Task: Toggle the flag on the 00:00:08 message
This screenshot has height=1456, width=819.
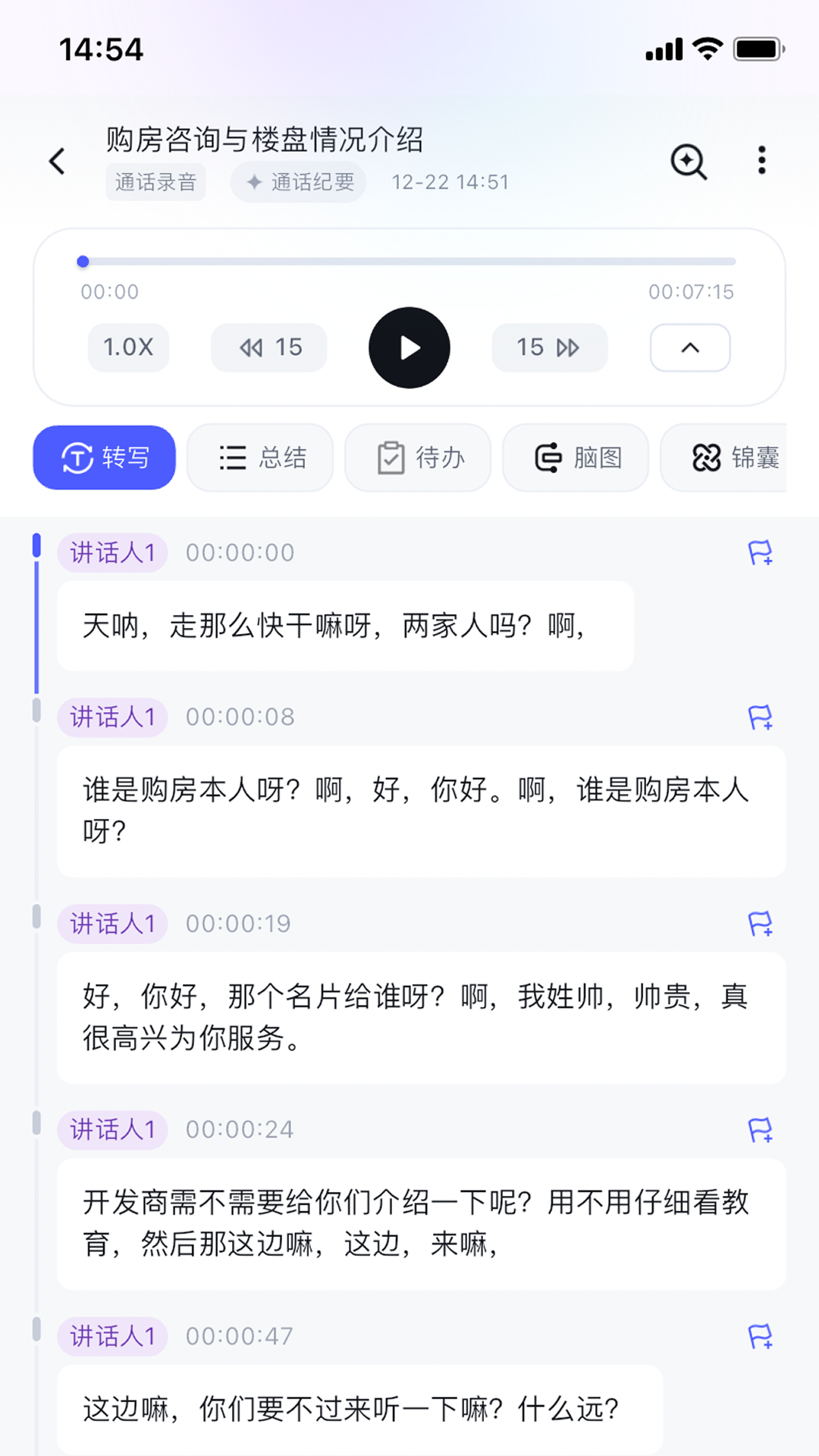Action: [x=761, y=716]
